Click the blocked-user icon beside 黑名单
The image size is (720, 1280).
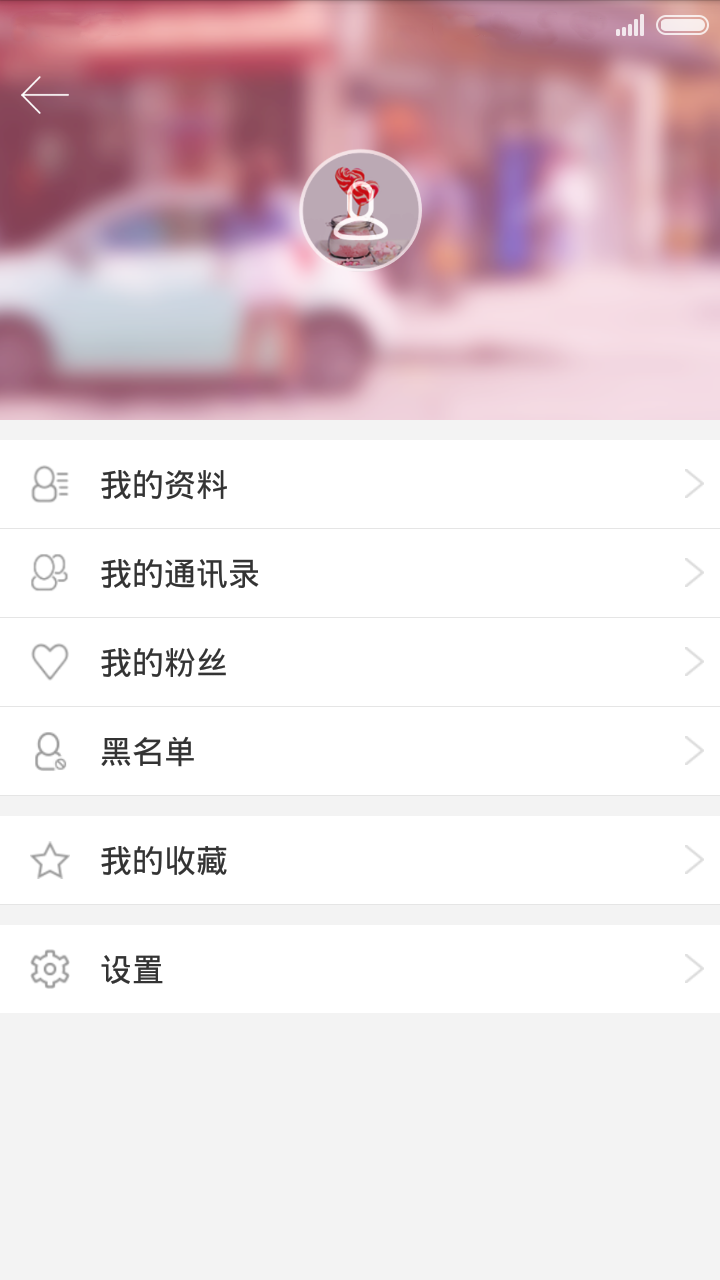(50, 751)
